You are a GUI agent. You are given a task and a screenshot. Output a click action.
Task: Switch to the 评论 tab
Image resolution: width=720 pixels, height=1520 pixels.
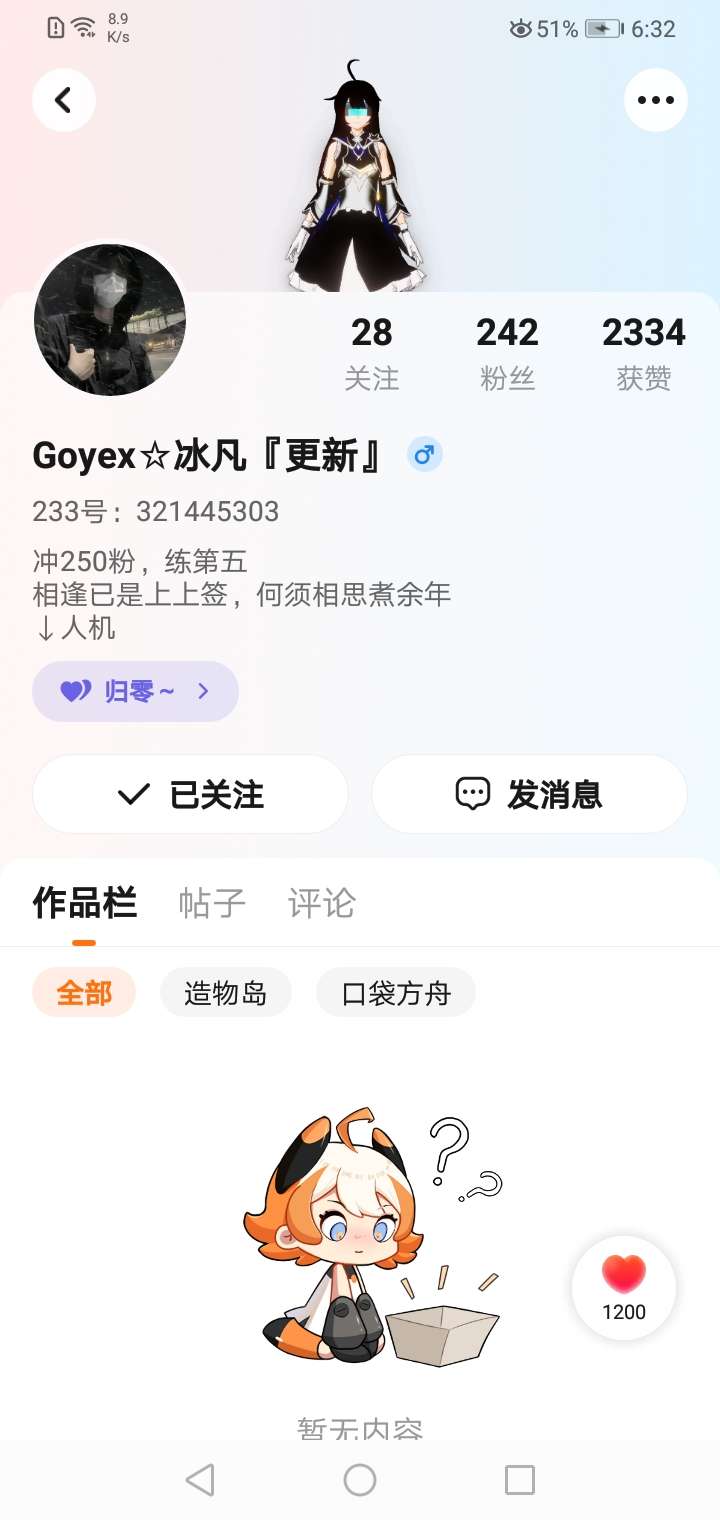(322, 903)
